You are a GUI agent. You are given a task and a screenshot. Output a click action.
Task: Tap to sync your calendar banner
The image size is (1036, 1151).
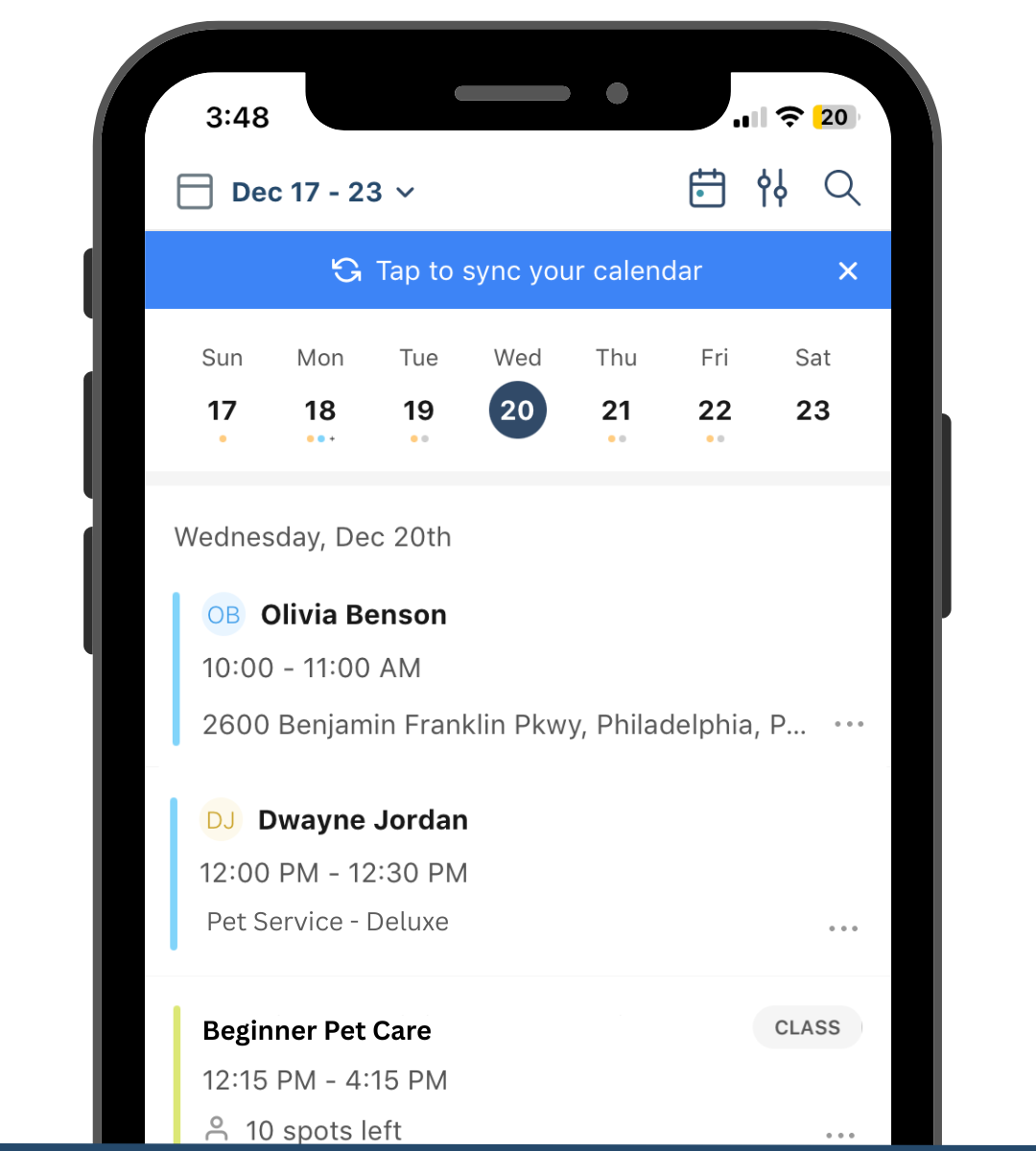click(518, 271)
